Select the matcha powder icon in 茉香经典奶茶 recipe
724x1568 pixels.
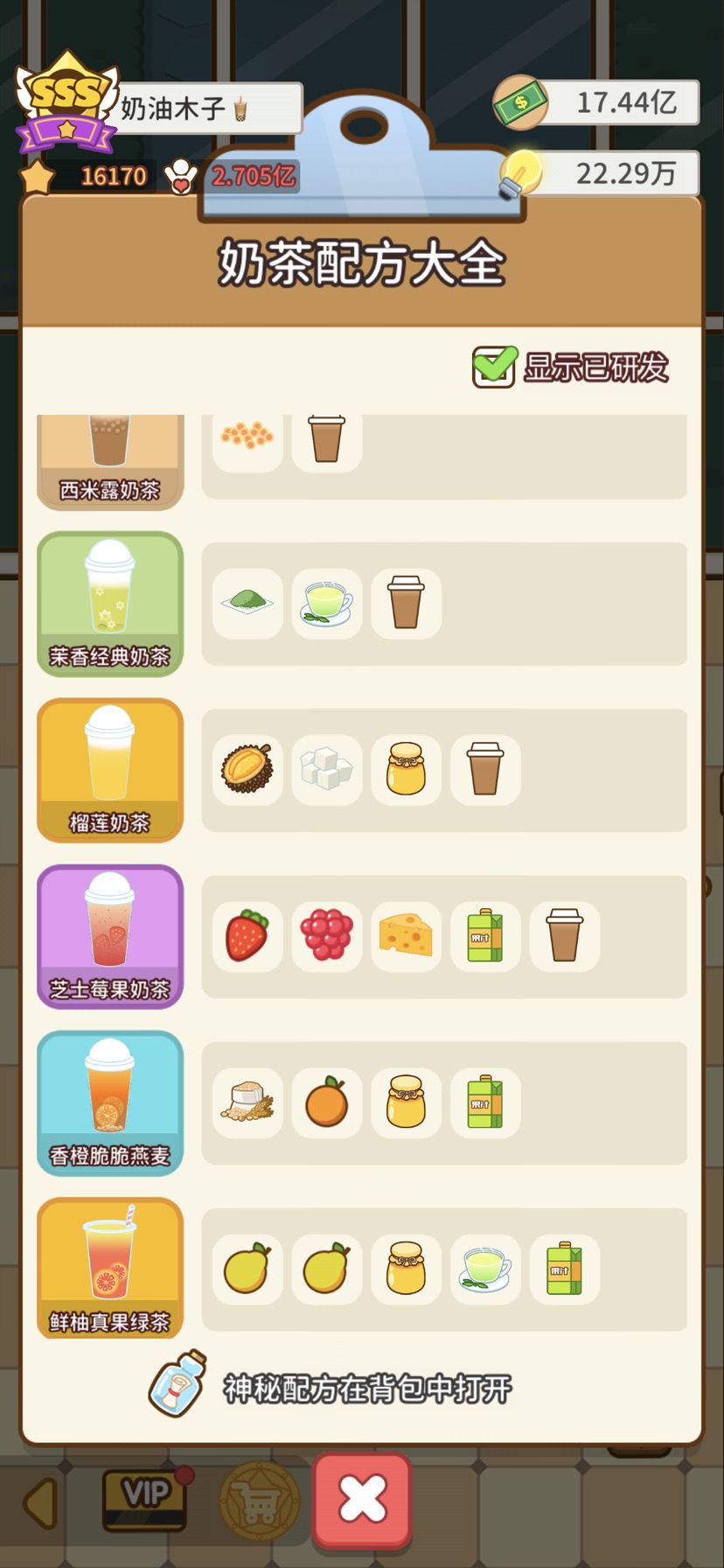click(x=247, y=602)
